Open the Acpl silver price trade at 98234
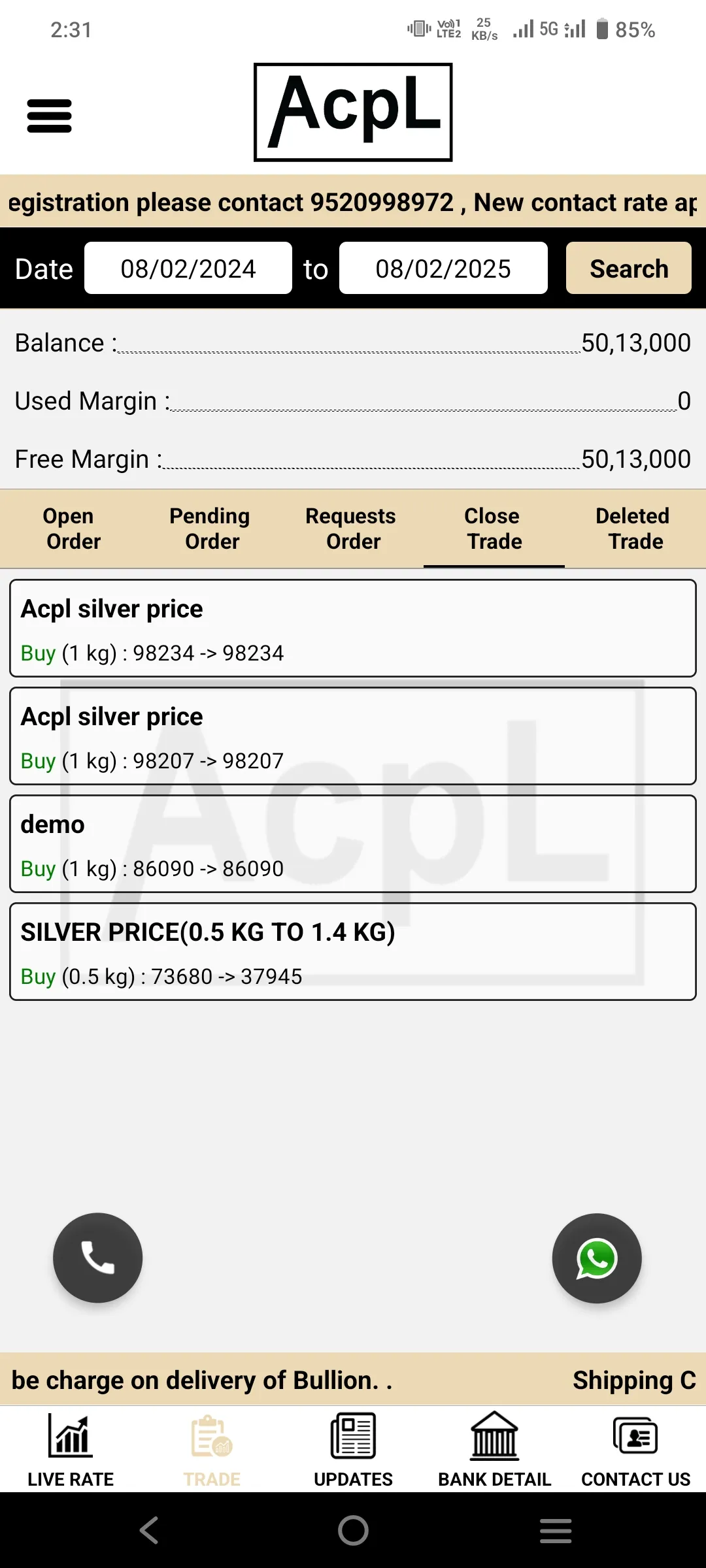 tap(353, 629)
